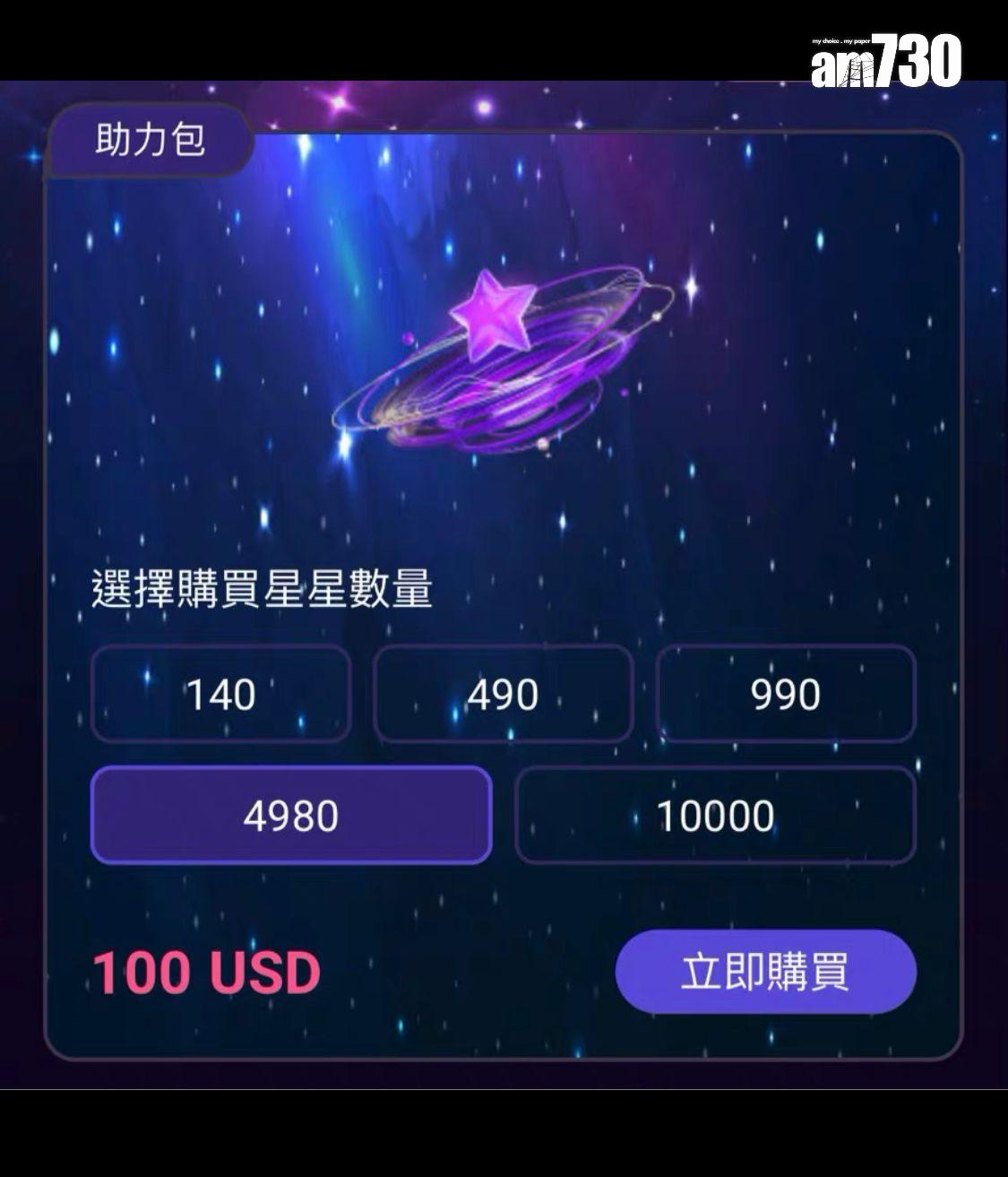Pick the 990 stars option
The height and width of the screenshot is (1177, 1008).
click(x=786, y=694)
